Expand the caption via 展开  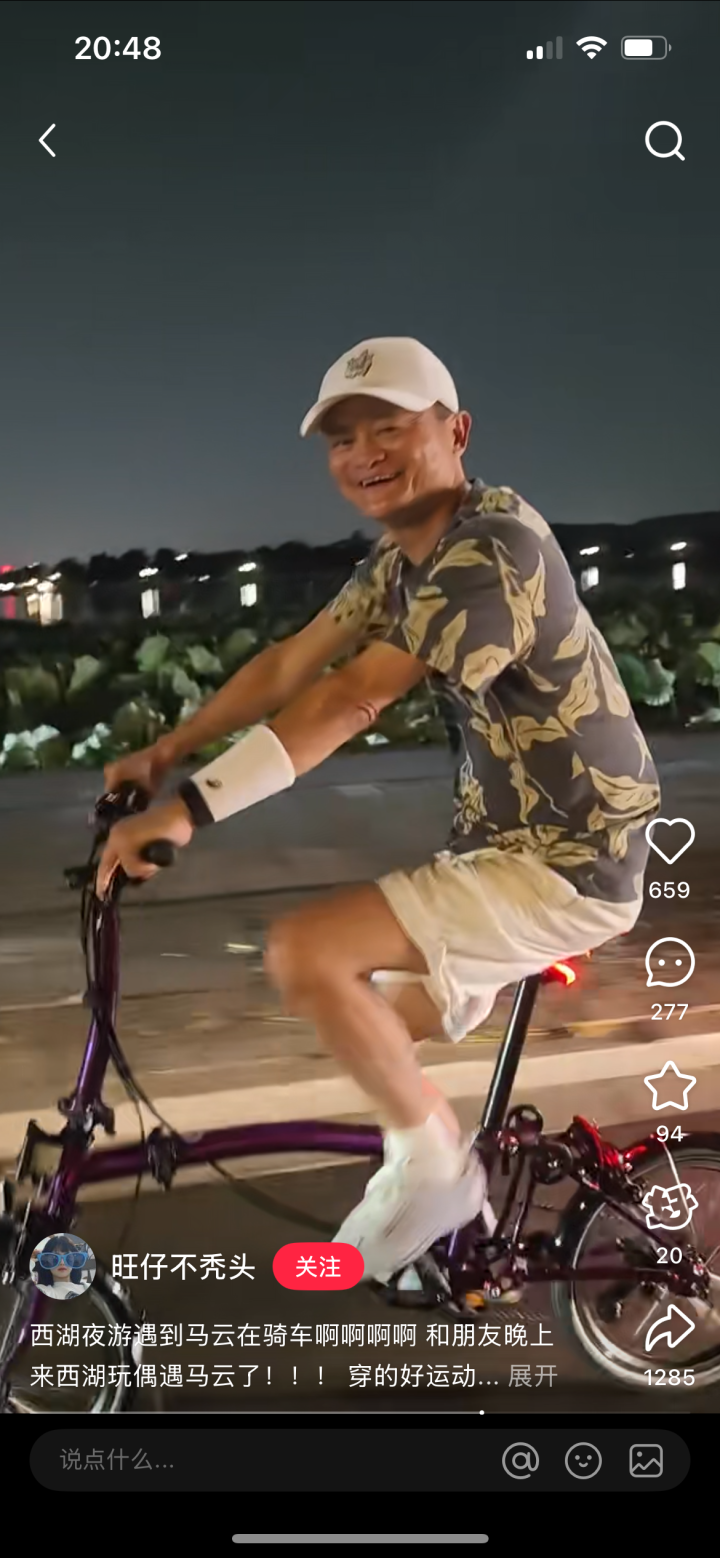(x=533, y=1376)
